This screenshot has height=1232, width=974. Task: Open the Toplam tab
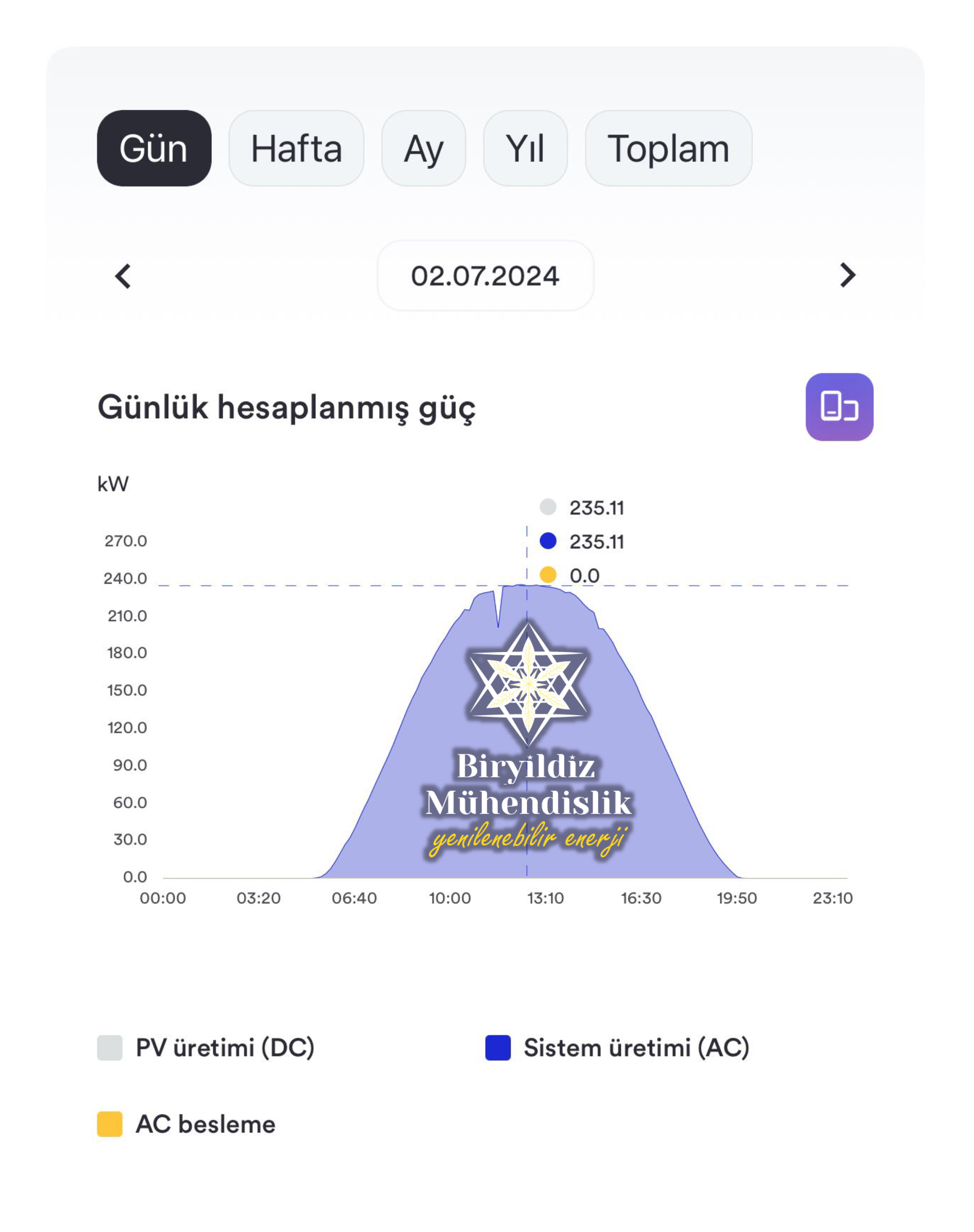668,148
